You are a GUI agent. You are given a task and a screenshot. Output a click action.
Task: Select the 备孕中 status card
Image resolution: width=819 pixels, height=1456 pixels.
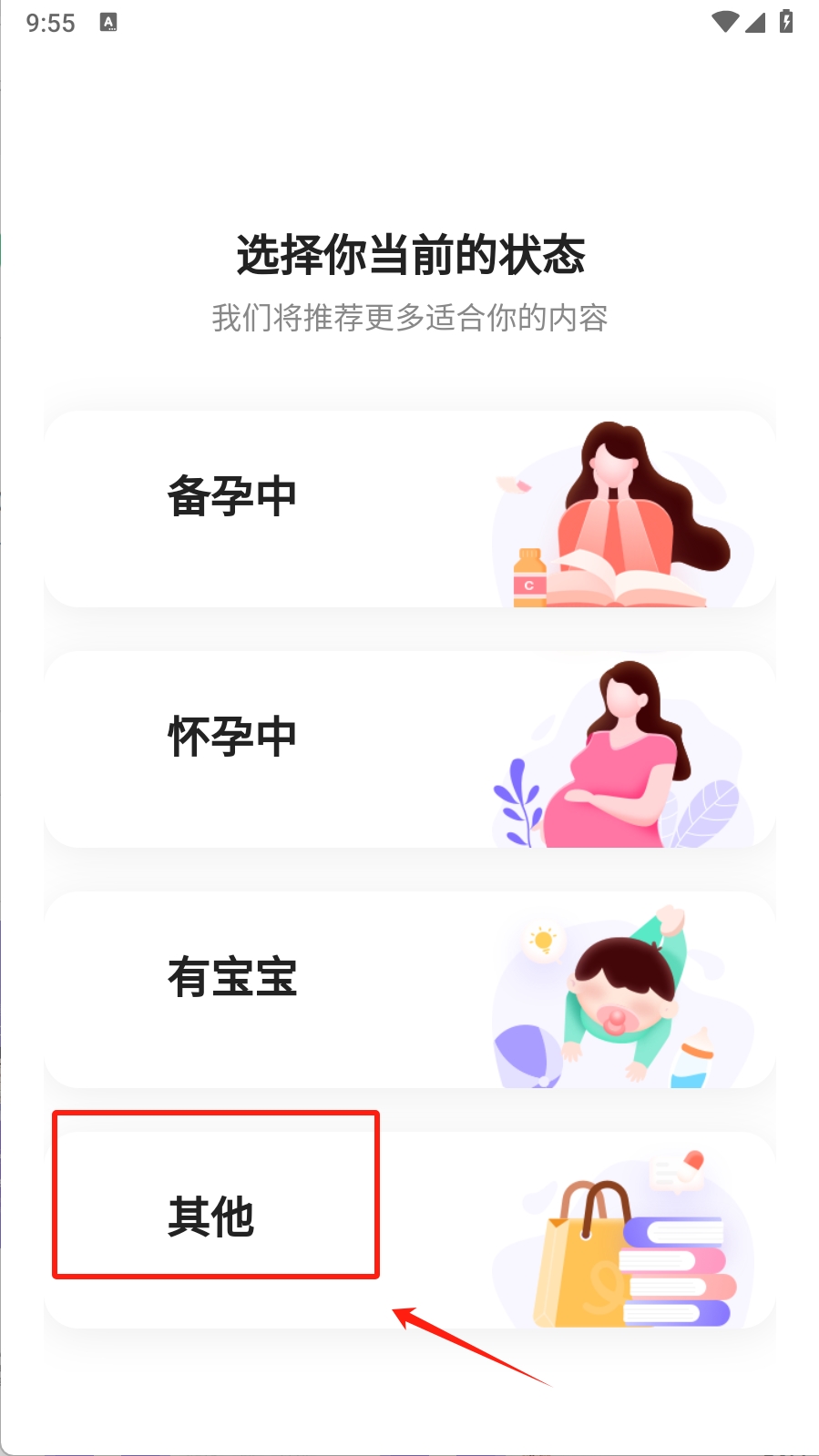tap(409, 508)
